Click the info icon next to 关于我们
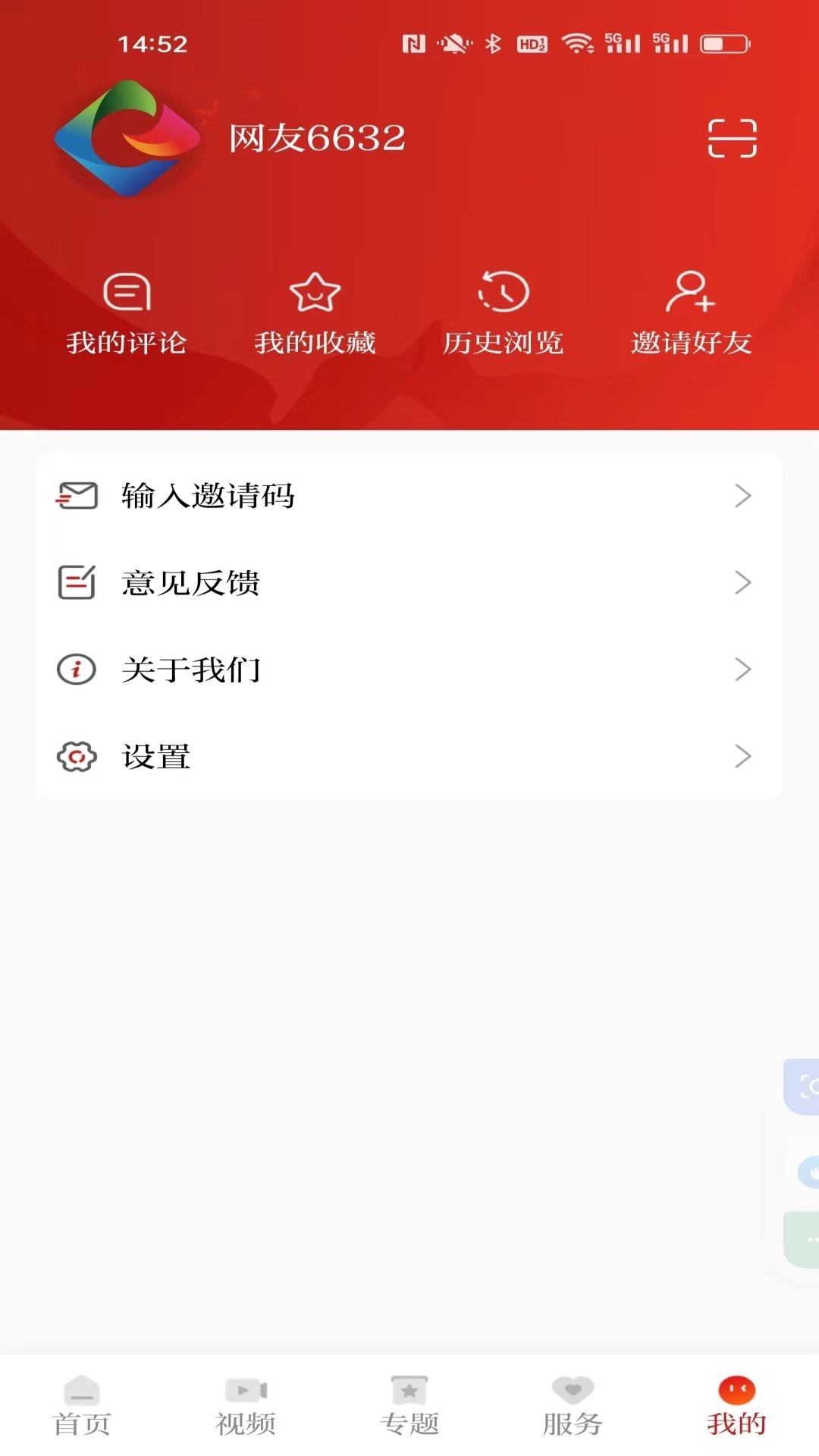This screenshot has width=819, height=1456. 76,670
